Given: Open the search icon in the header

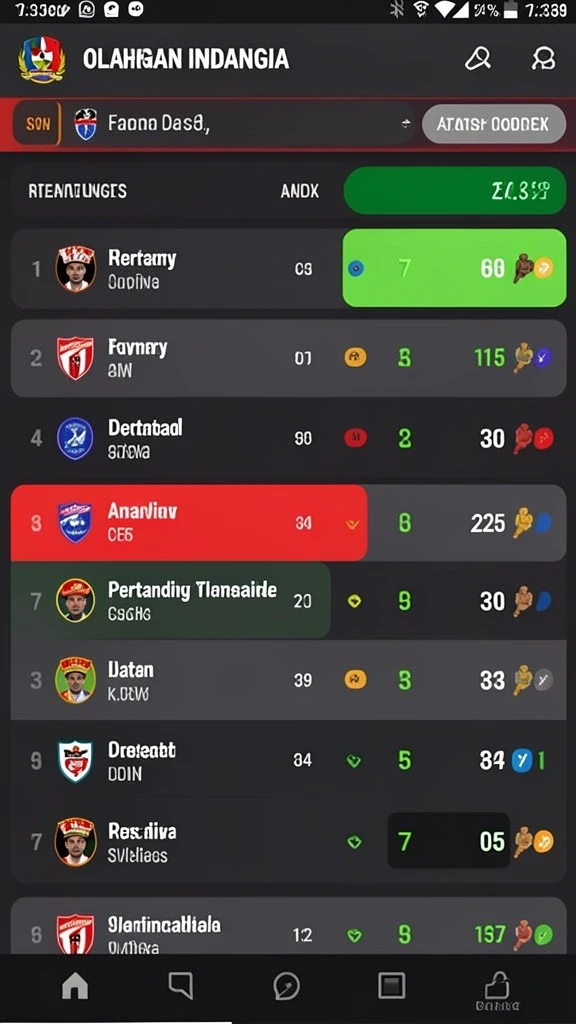Looking at the screenshot, I should [478, 58].
